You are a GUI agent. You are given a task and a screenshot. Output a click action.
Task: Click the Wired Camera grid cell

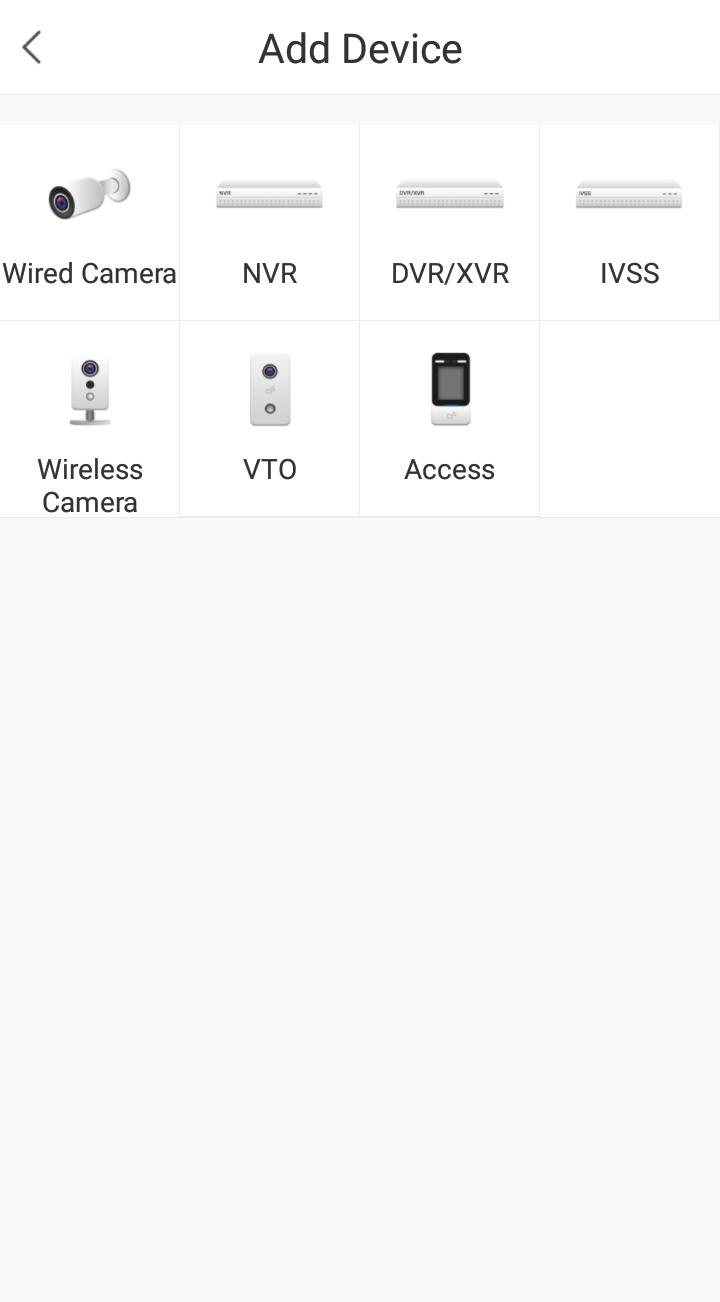[89, 222]
